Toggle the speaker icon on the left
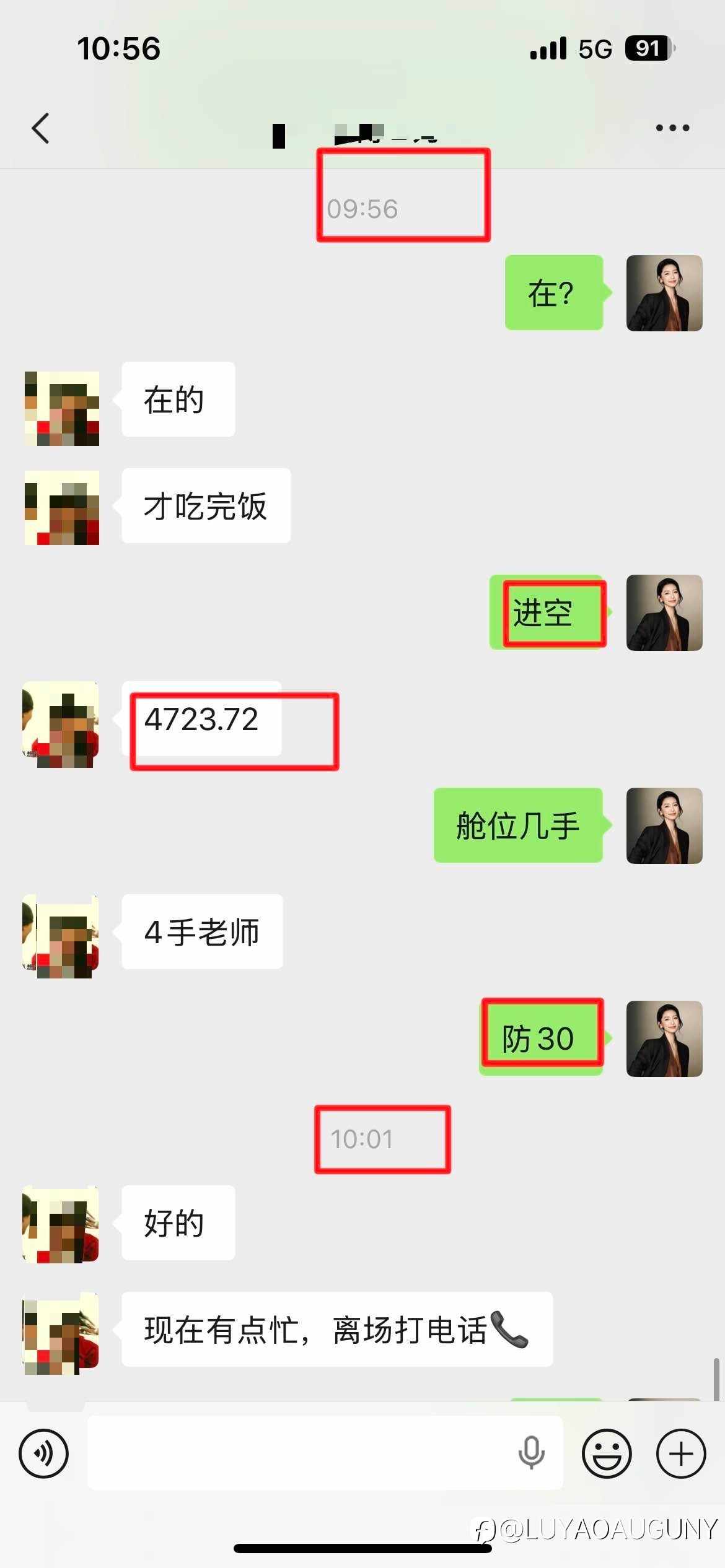725x1568 pixels. click(x=43, y=1454)
